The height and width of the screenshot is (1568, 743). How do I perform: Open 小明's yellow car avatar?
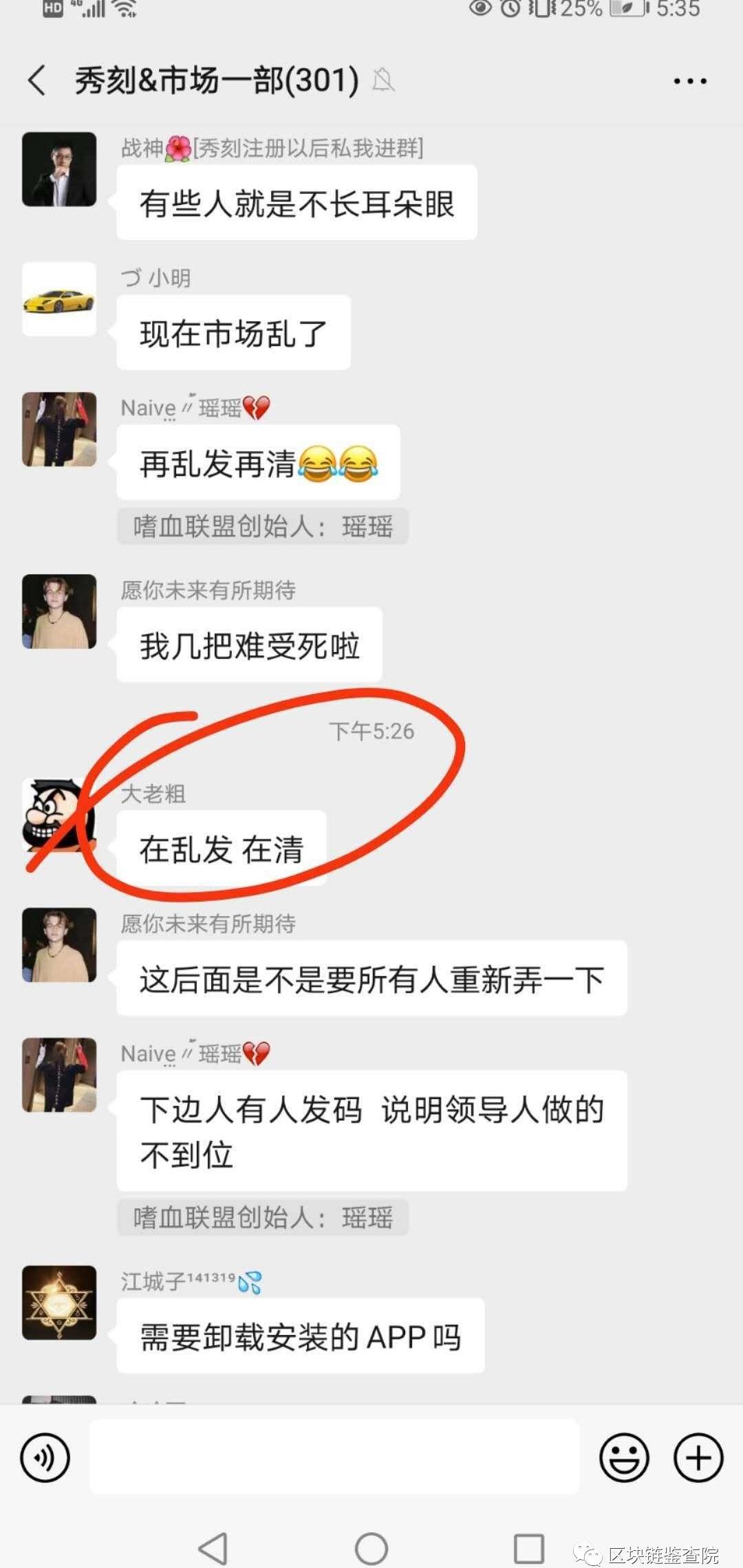point(59,299)
